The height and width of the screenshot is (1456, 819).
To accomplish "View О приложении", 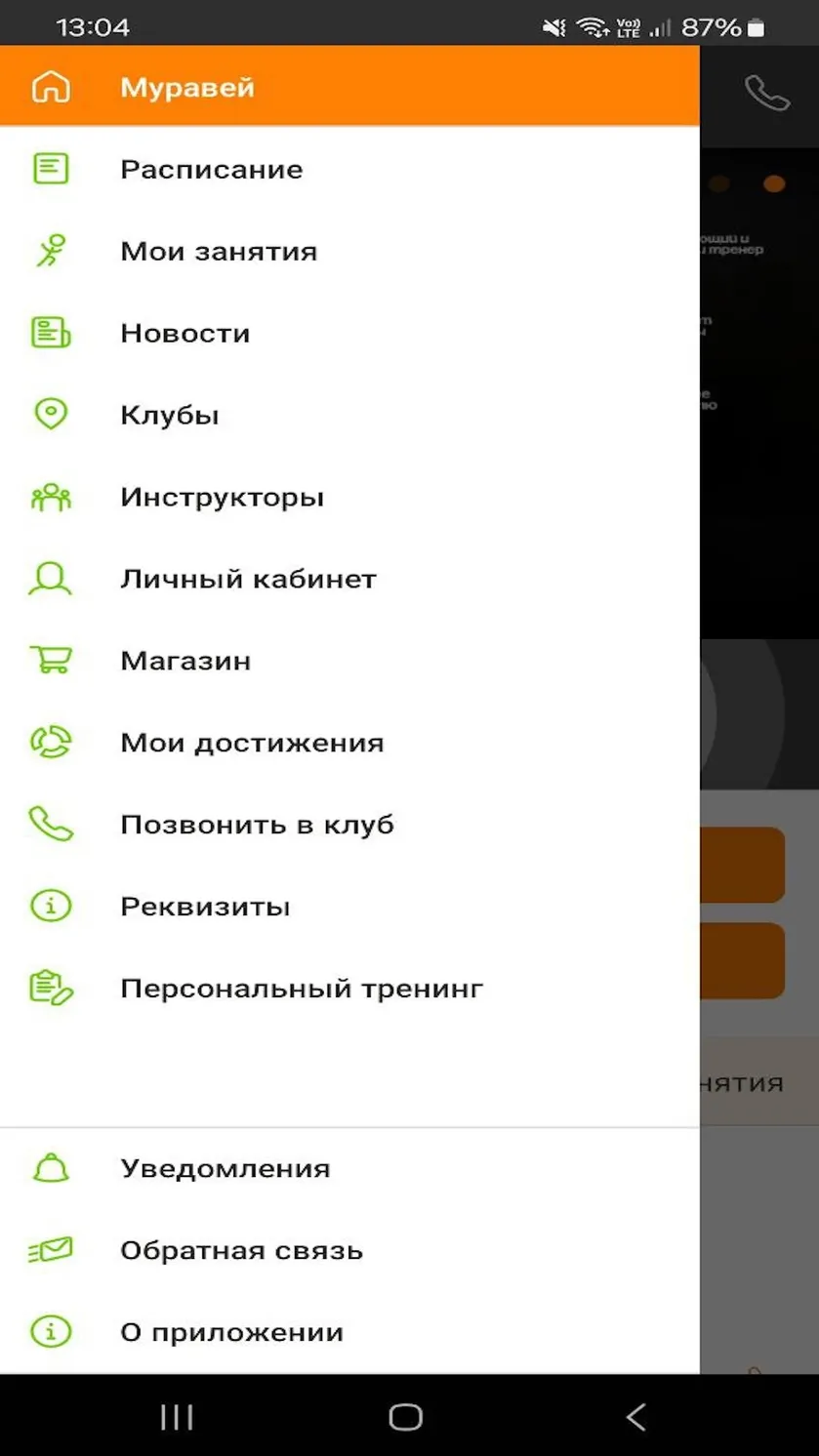I will point(349,1332).
